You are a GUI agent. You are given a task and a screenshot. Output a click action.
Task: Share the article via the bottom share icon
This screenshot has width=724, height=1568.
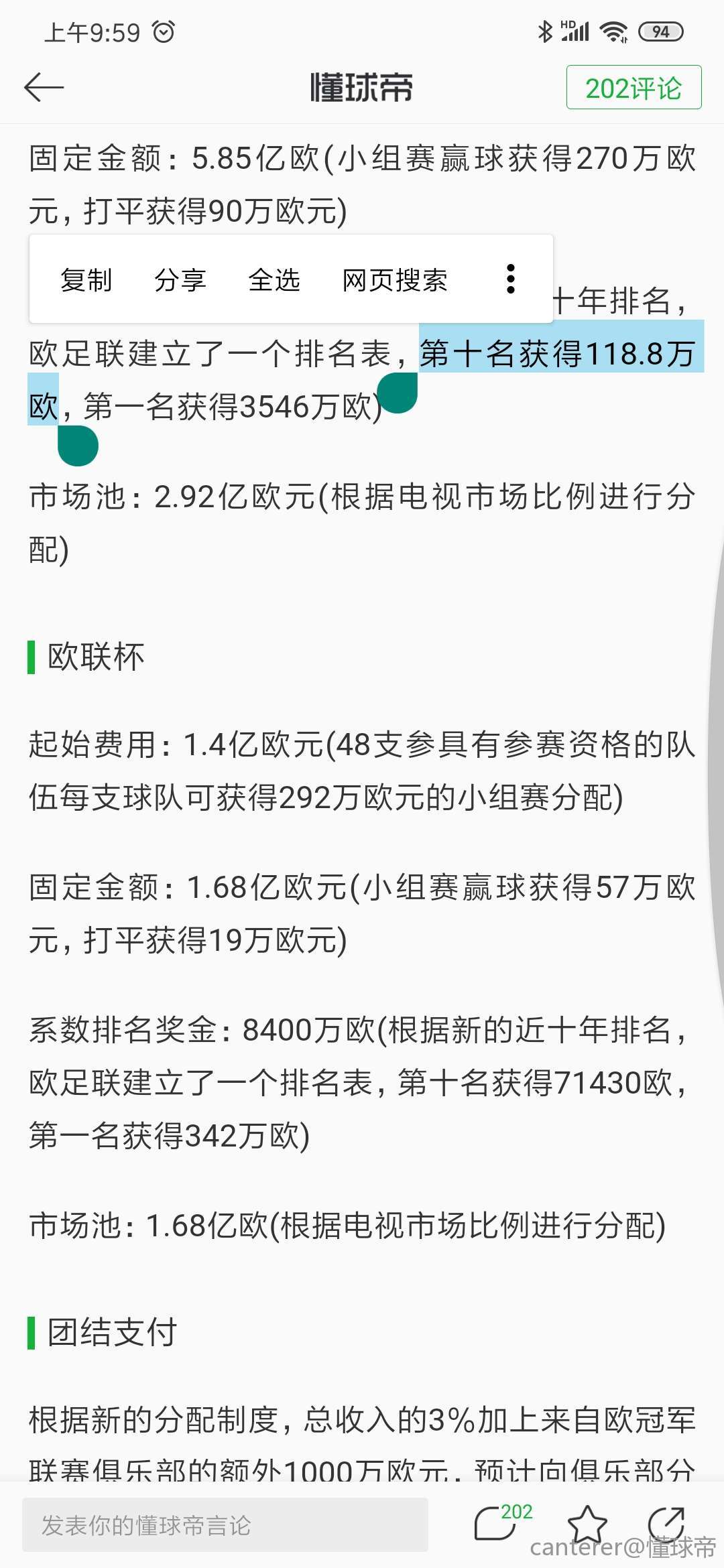666,1524
